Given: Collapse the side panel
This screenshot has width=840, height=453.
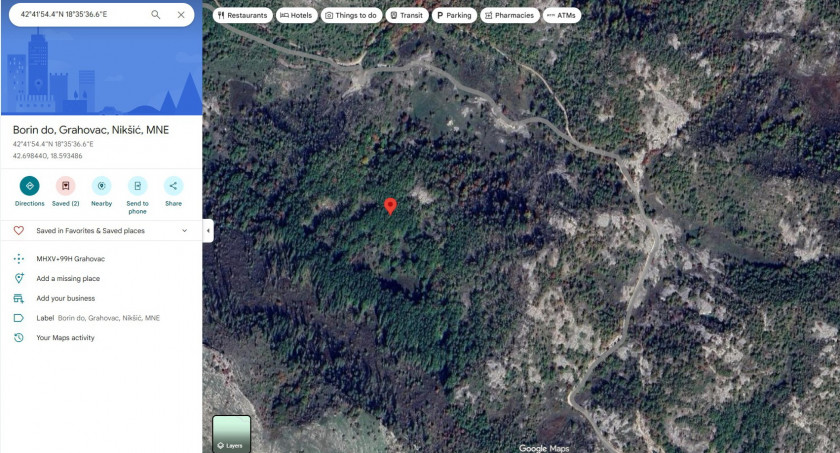Looking at the screenshot, I should point(208,231).
